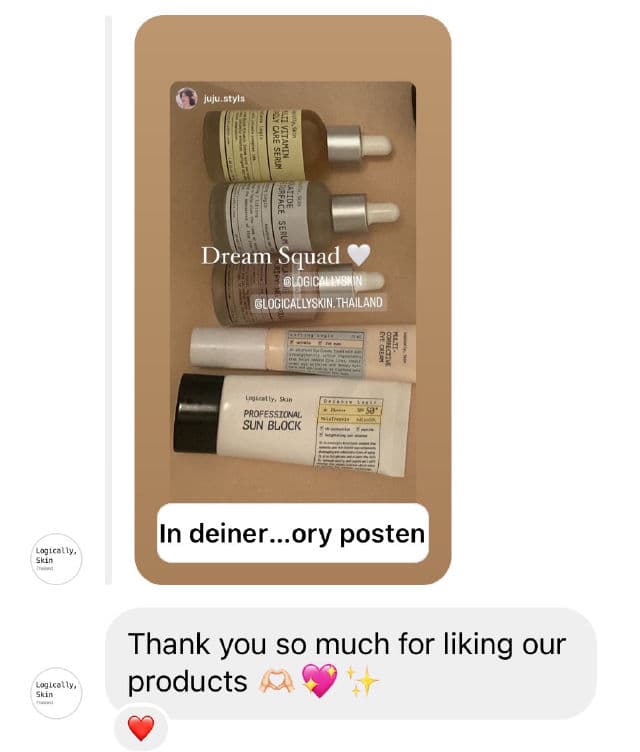
Task: Tap 'In deiner...ory posten' button
Action: pyautogui.click(x=292, y=533)
